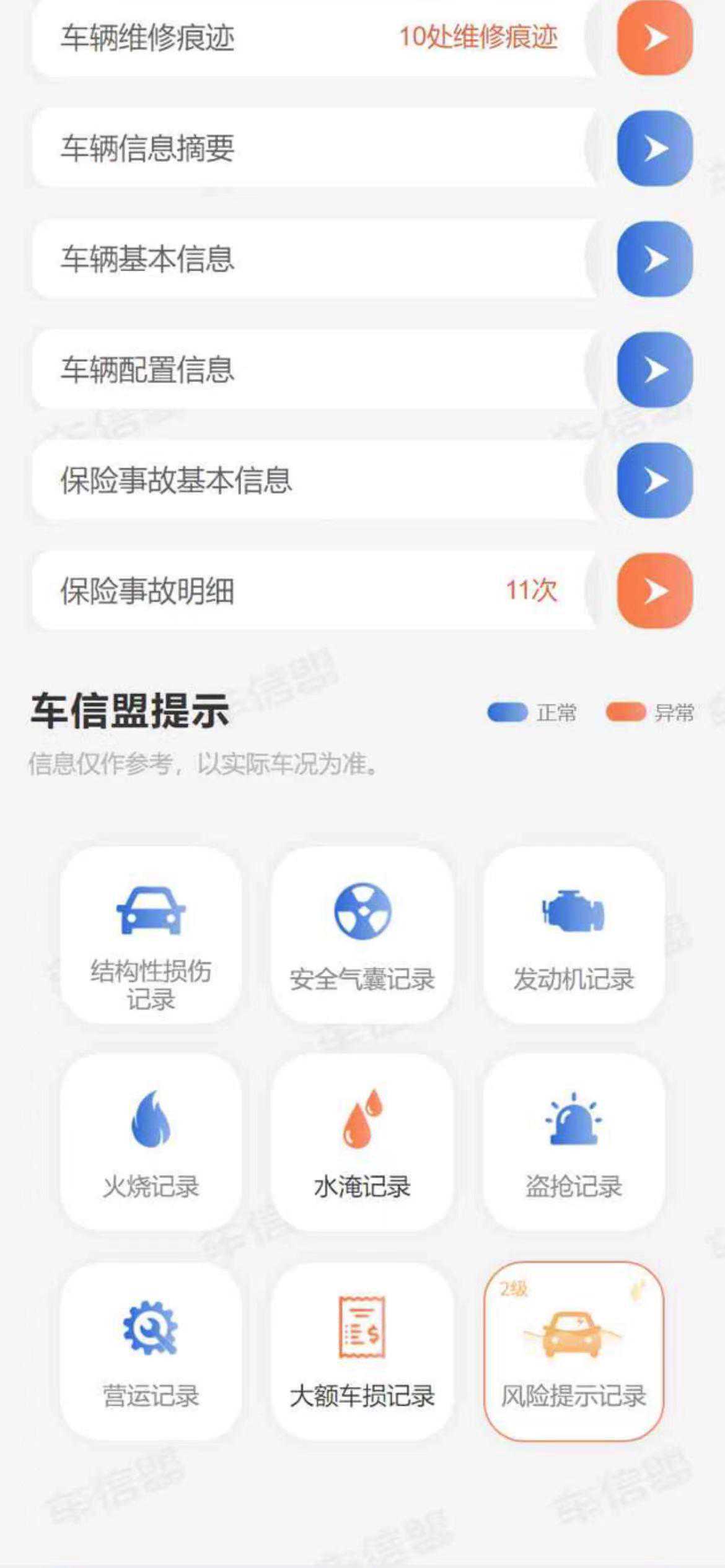This screenshot has width=725, height=1568.
Task: Open 结构性损伤记录 card
Action: pos(151,936)
